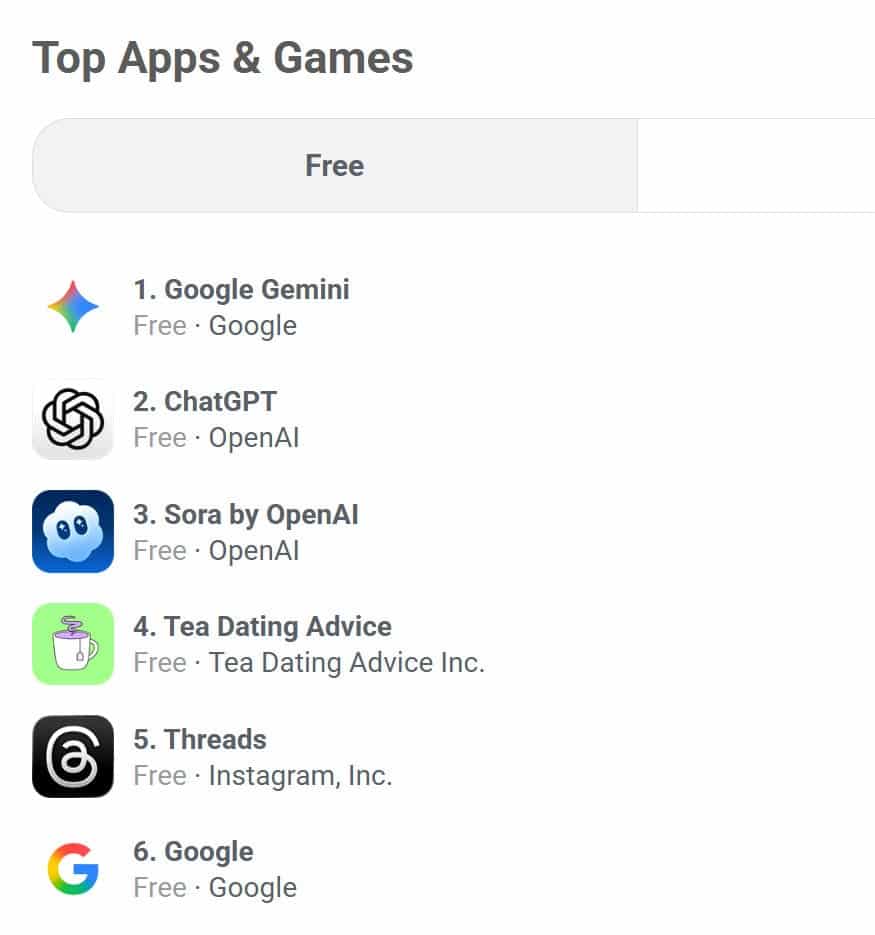Select the Free tab
The height and width of the screenshot is (935, 875).
pyautogui.click(x=334, y=165)
